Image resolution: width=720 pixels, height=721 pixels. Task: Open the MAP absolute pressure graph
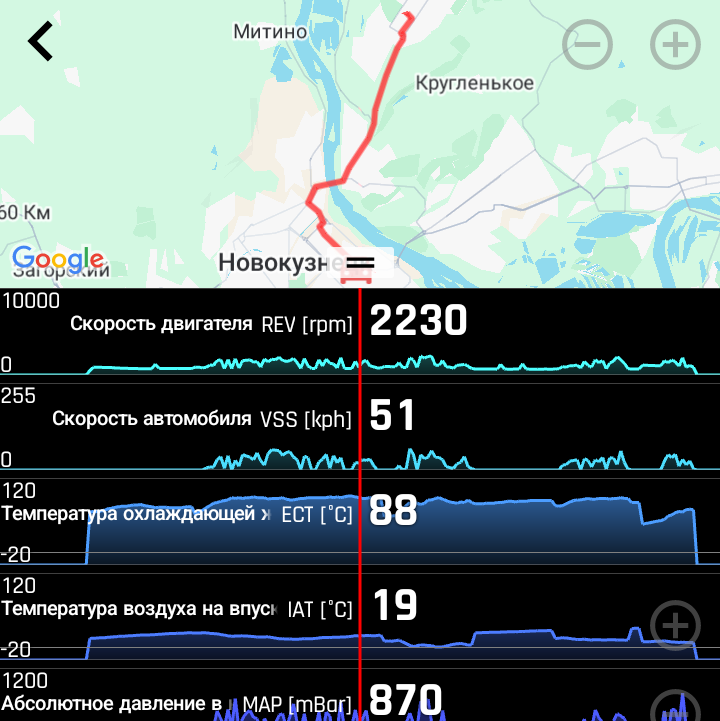click(360, 695)
